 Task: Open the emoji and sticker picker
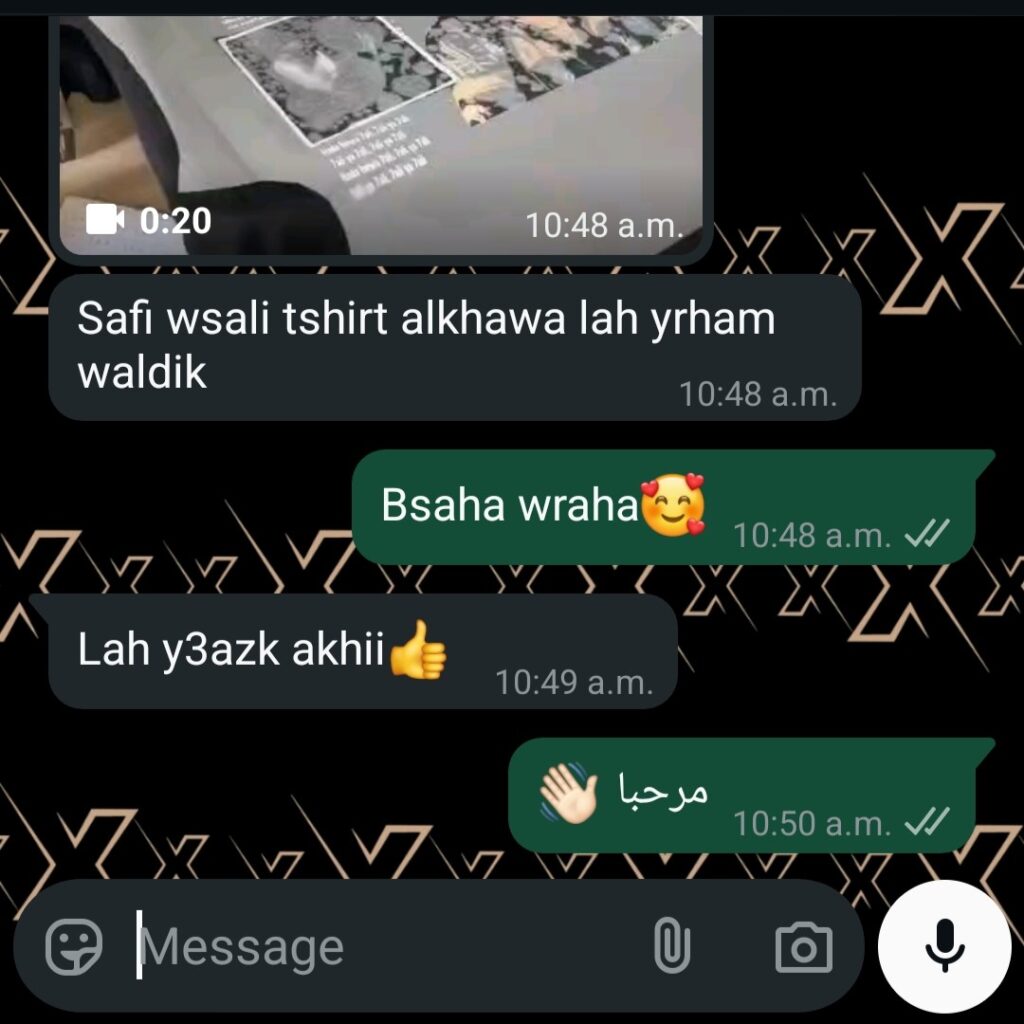(74, 946)
